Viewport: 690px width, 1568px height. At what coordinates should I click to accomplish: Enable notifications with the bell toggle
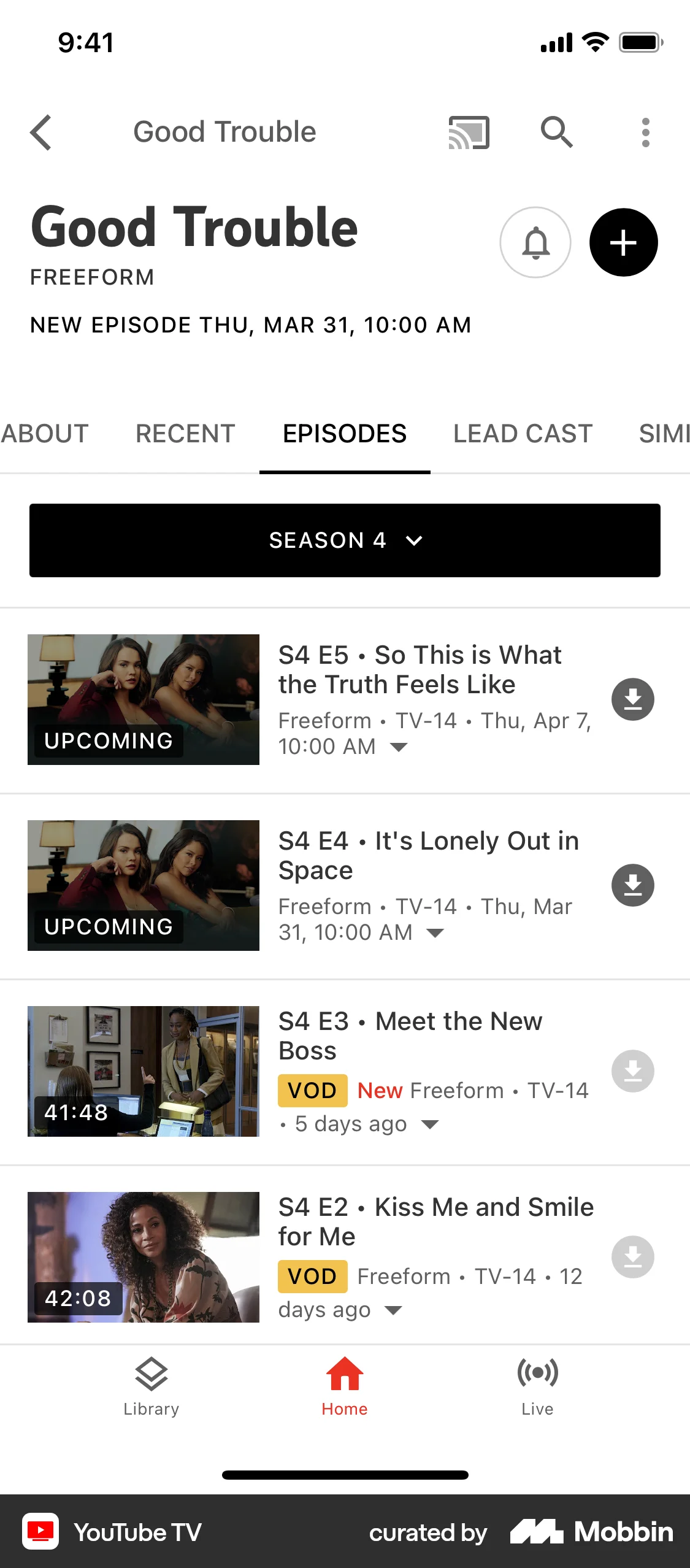[535, 242]
